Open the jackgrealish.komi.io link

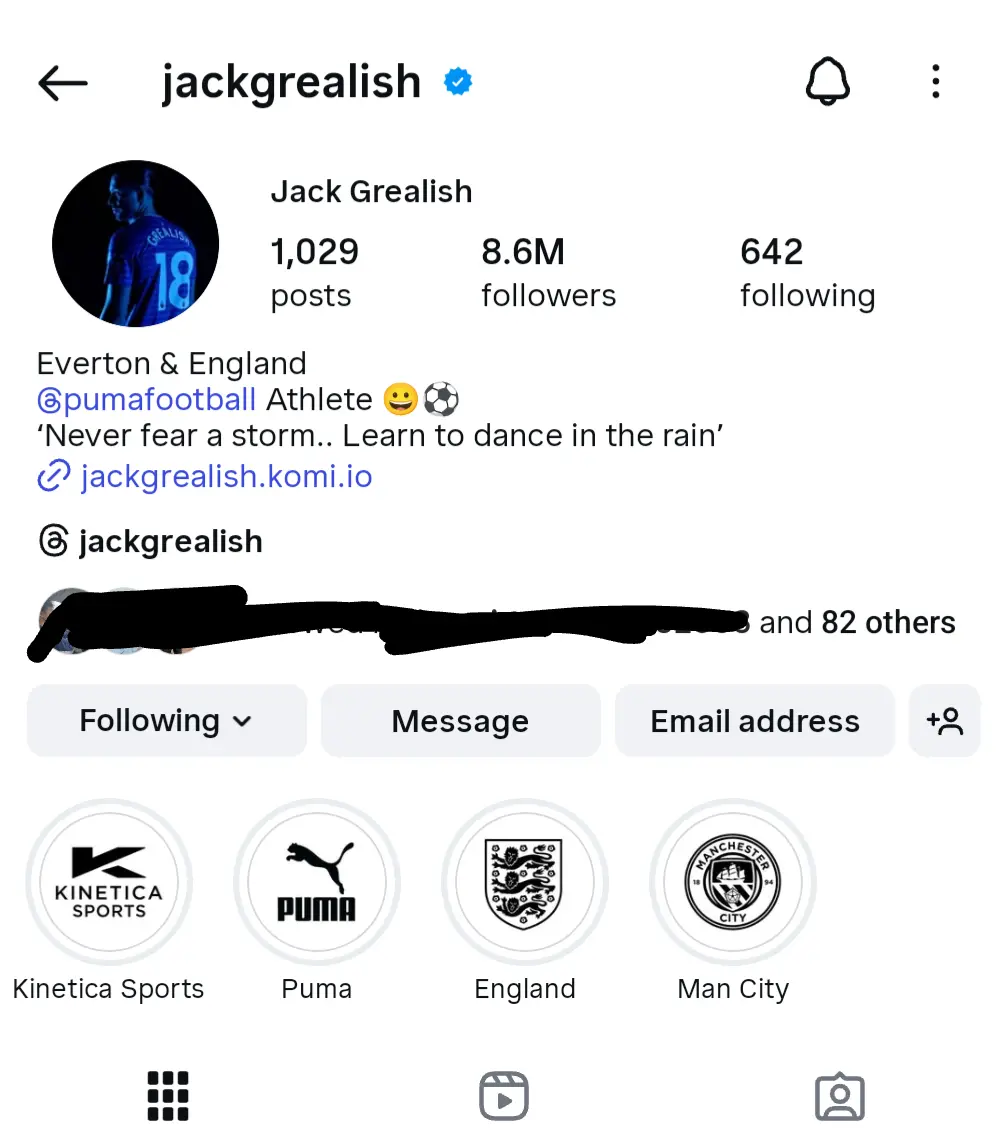coord(226,476)
